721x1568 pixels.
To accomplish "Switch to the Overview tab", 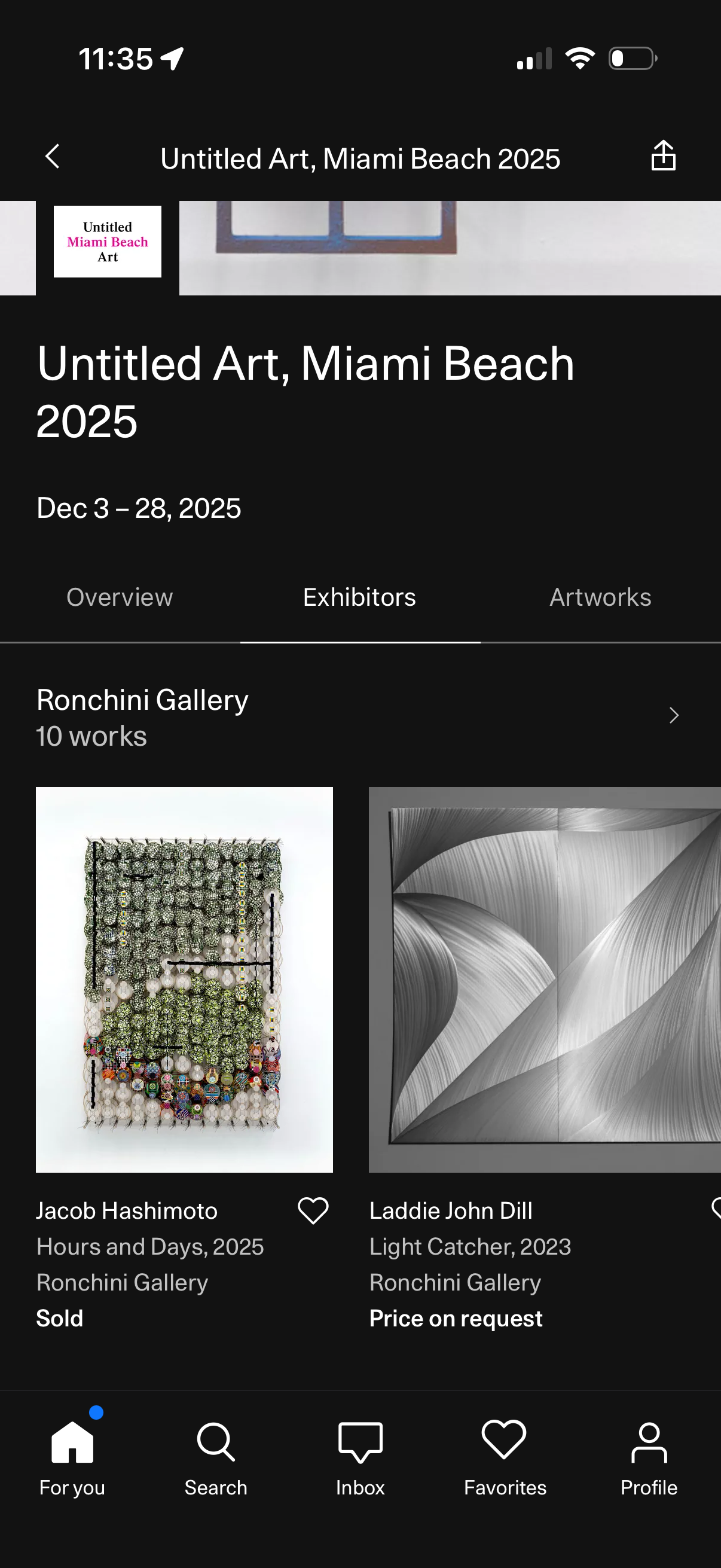I will click(x=120, y=598).
